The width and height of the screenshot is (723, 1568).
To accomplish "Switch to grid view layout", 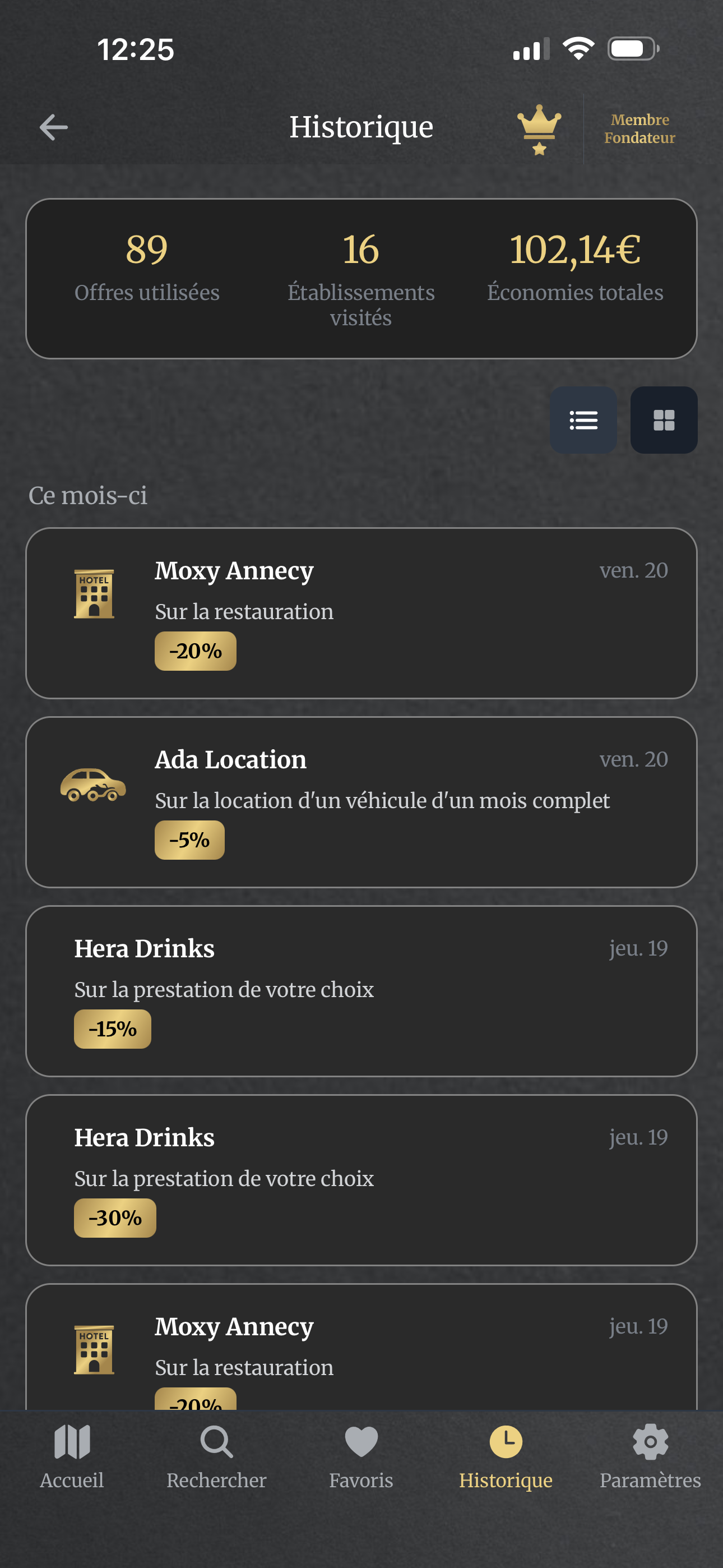I will 664,420.
